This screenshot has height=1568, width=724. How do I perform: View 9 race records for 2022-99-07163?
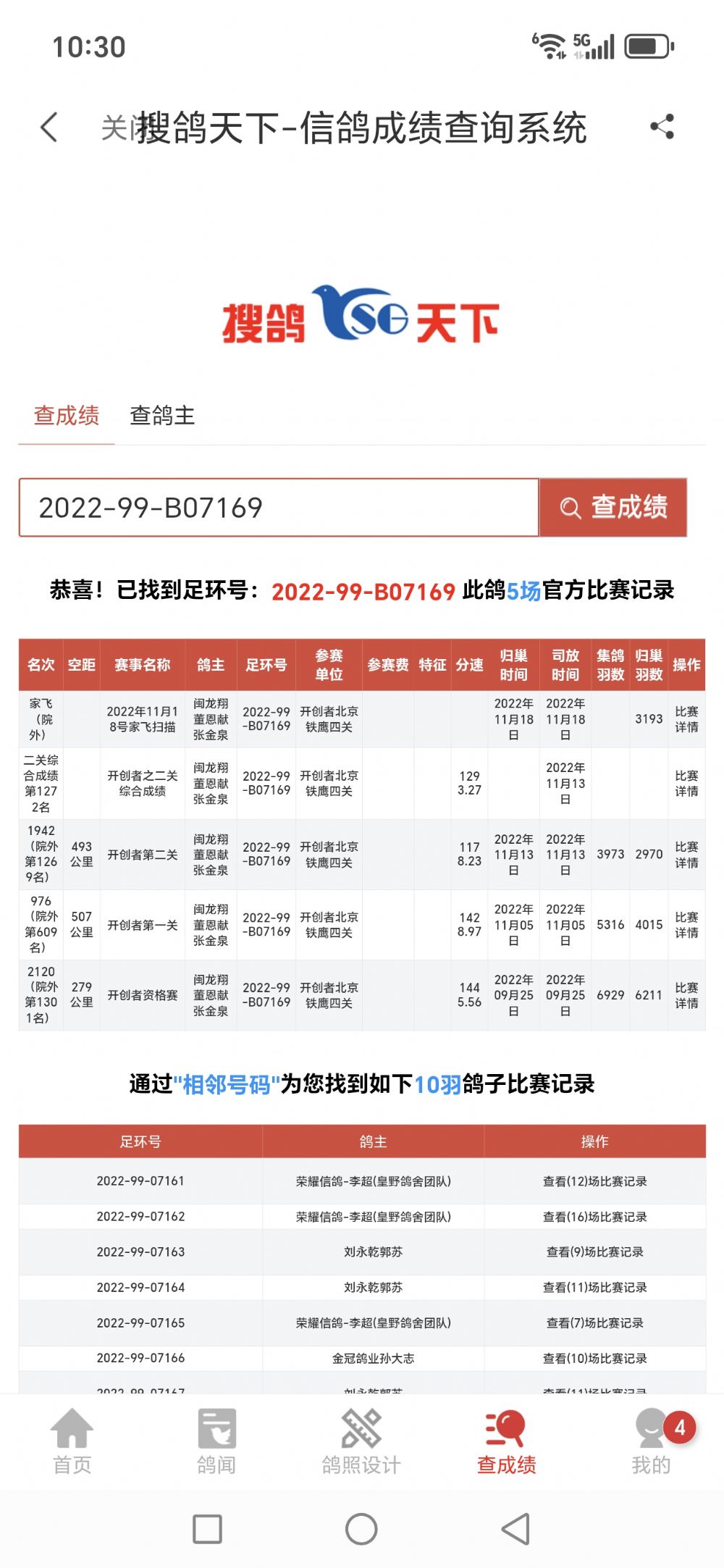(x=594, y=1252)
